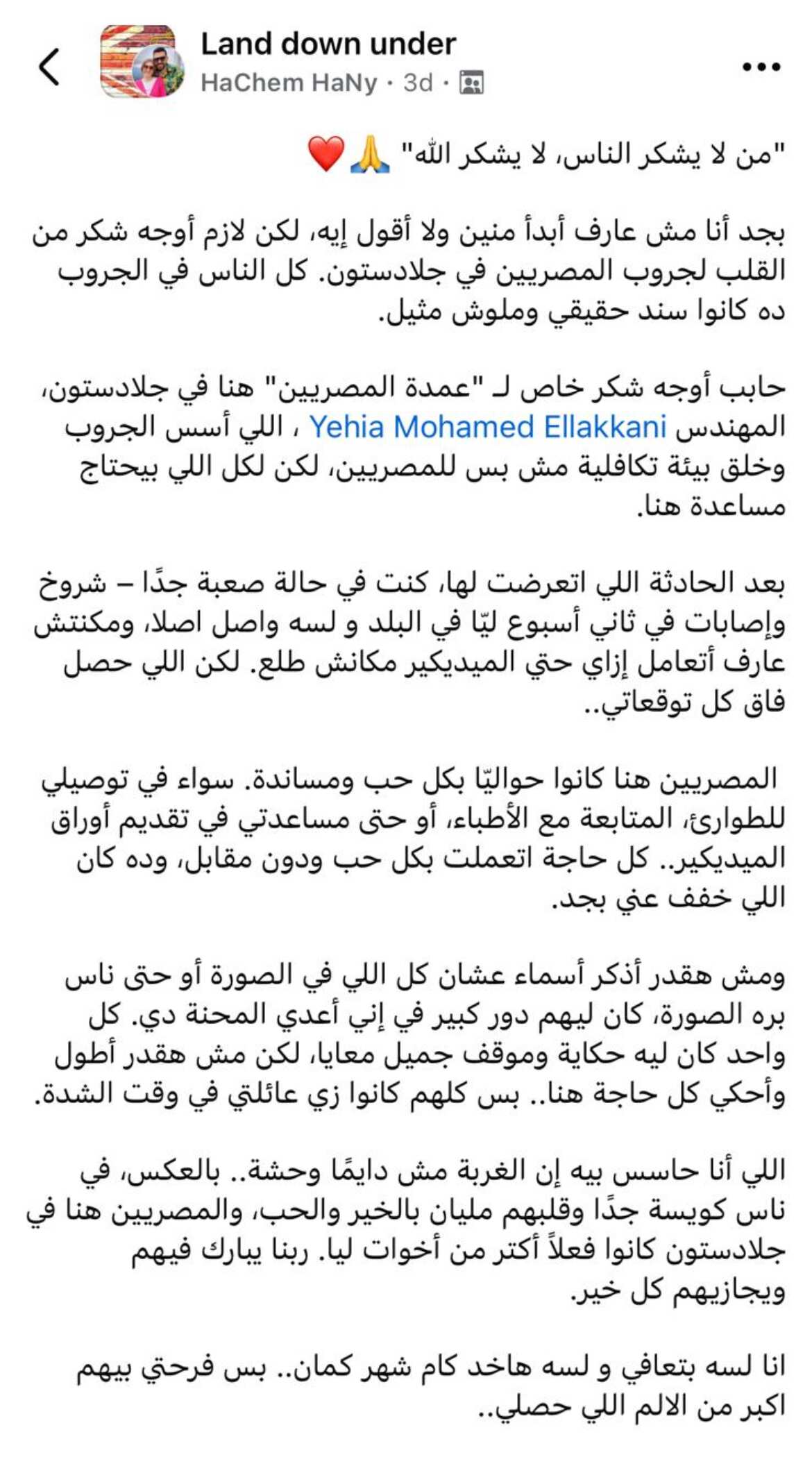The width and height of the screenshot is (812, 1457).
Task: View HaChem HaNy's profile
Action: [289, 83]
